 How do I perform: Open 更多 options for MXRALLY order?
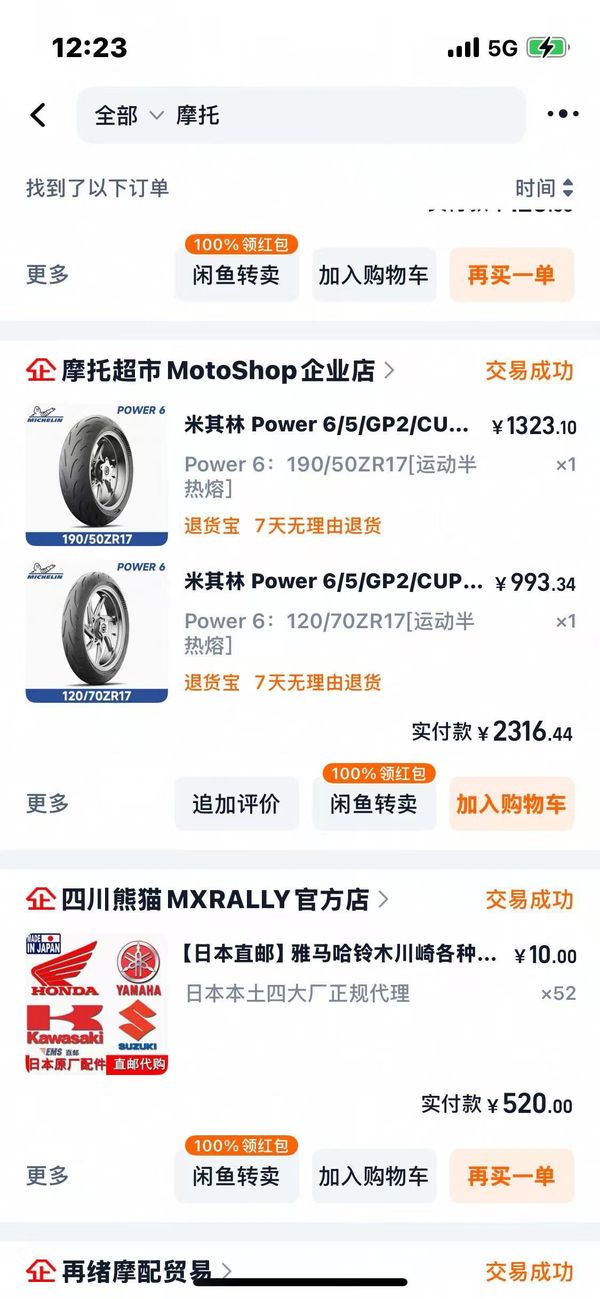coord(47,1176)
